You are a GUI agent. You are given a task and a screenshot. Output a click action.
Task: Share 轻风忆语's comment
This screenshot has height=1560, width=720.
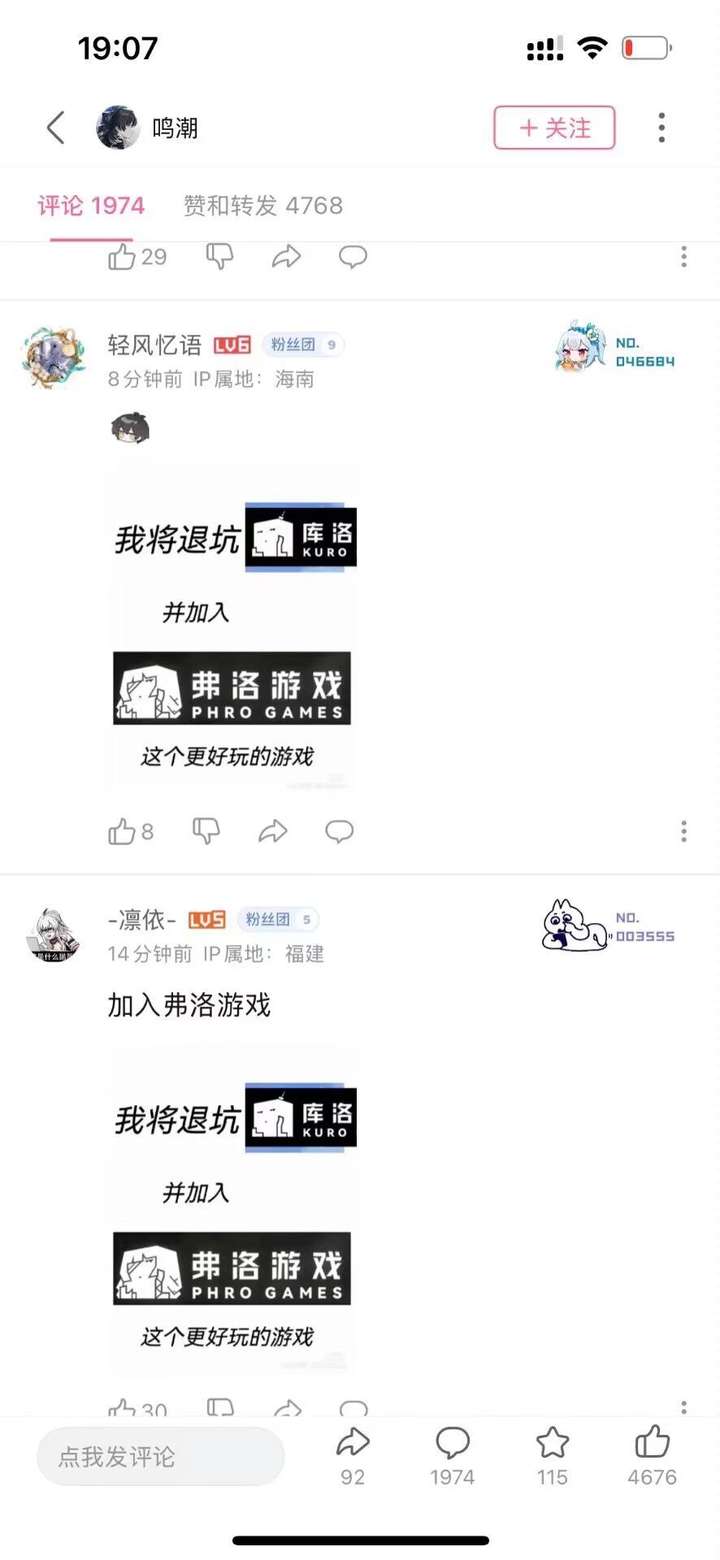pos(273,831)
